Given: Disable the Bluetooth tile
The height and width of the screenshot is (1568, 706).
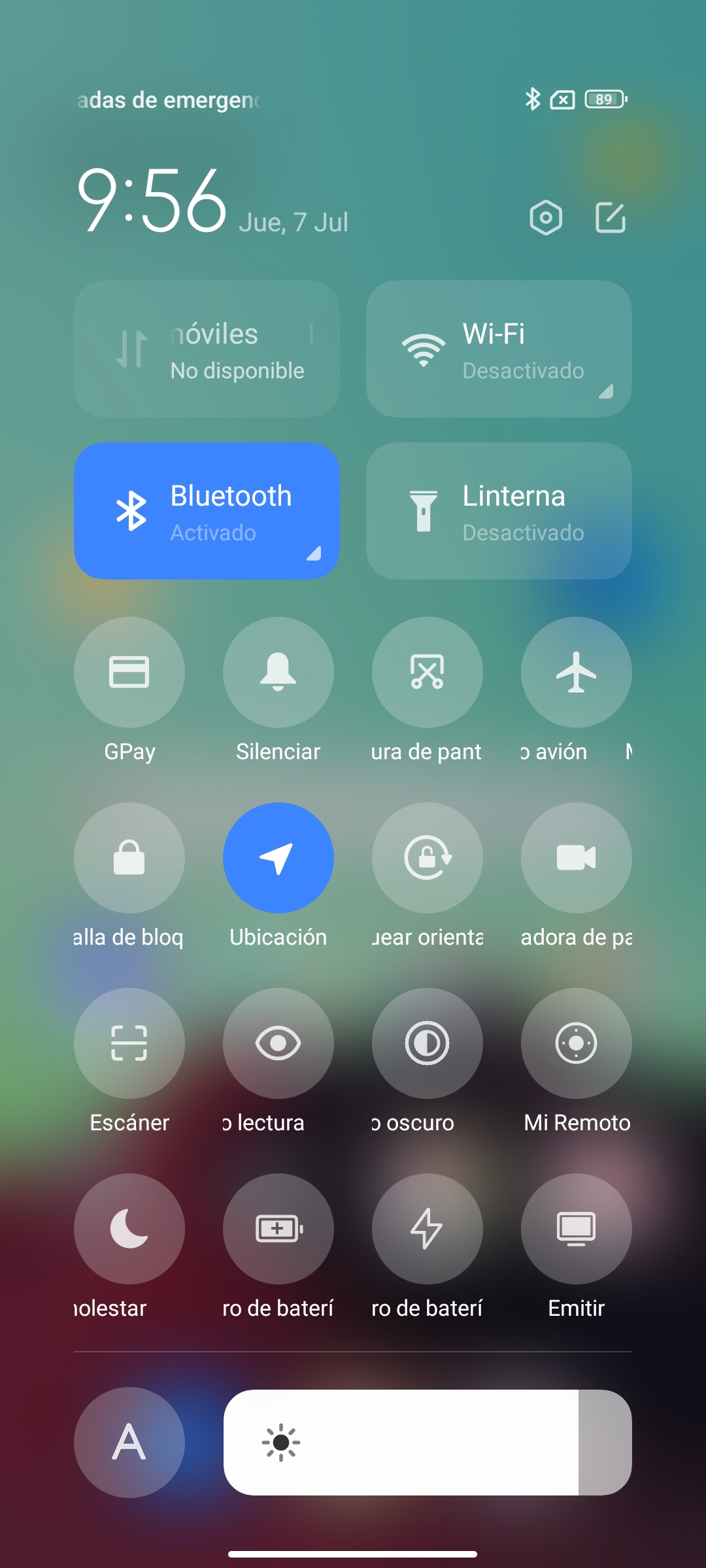Looking at the screenshot, I should coord(207,511).
